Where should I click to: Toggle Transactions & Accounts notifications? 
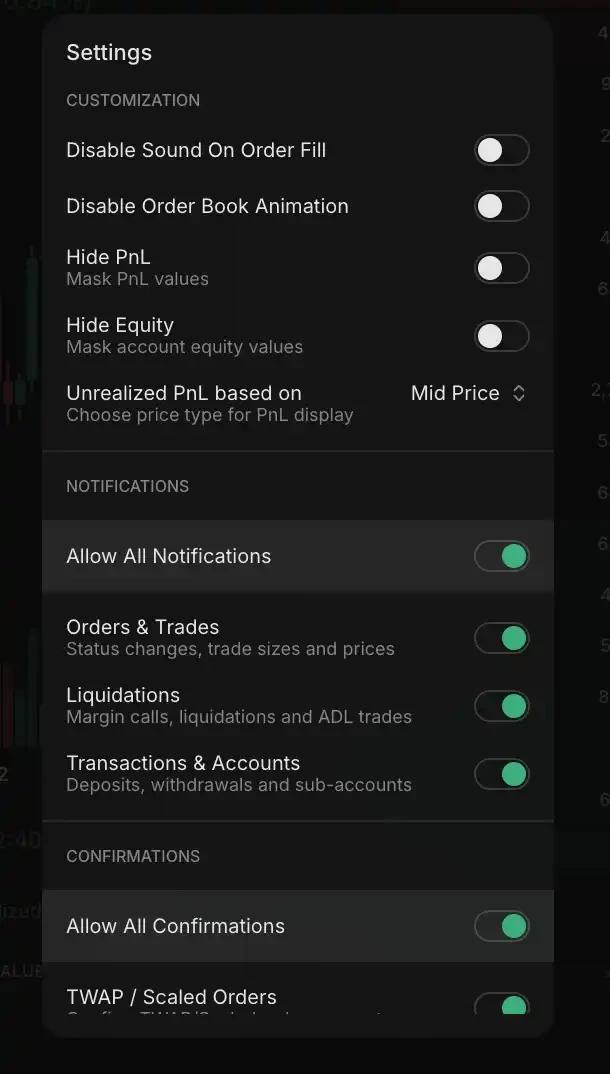pyautogui.click(x=501, y=774)
